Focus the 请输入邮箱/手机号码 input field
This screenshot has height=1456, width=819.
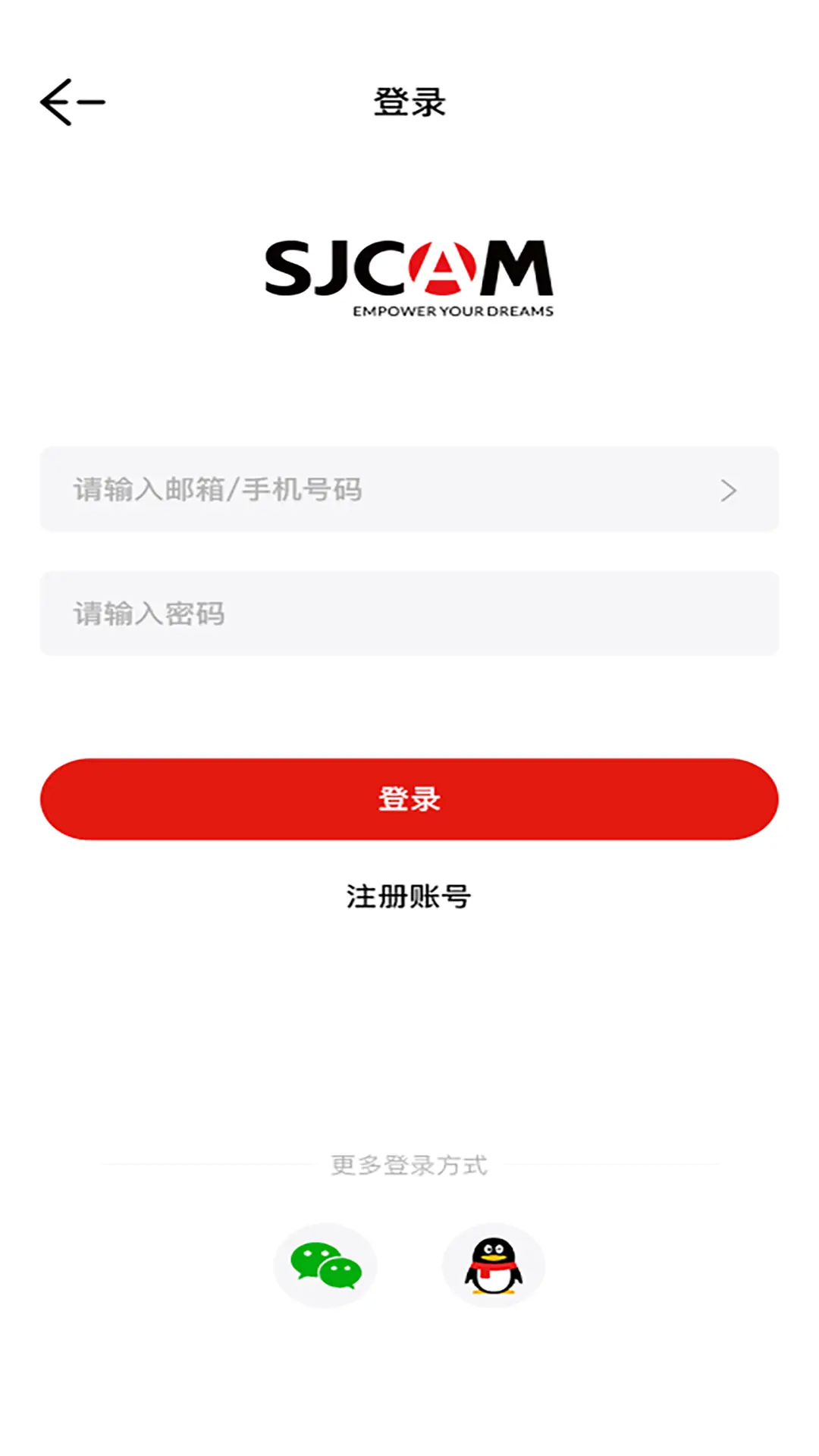(x=341, y=491)
